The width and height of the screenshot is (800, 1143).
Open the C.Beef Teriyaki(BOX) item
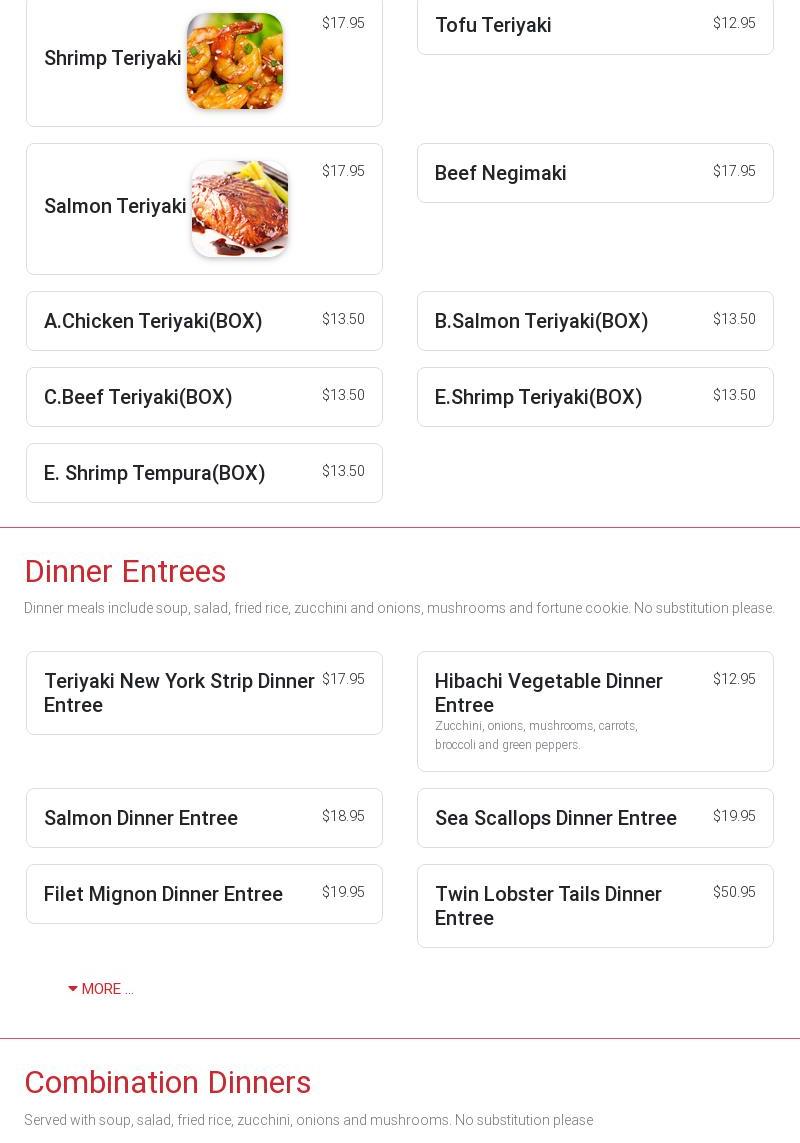point(138,397)
